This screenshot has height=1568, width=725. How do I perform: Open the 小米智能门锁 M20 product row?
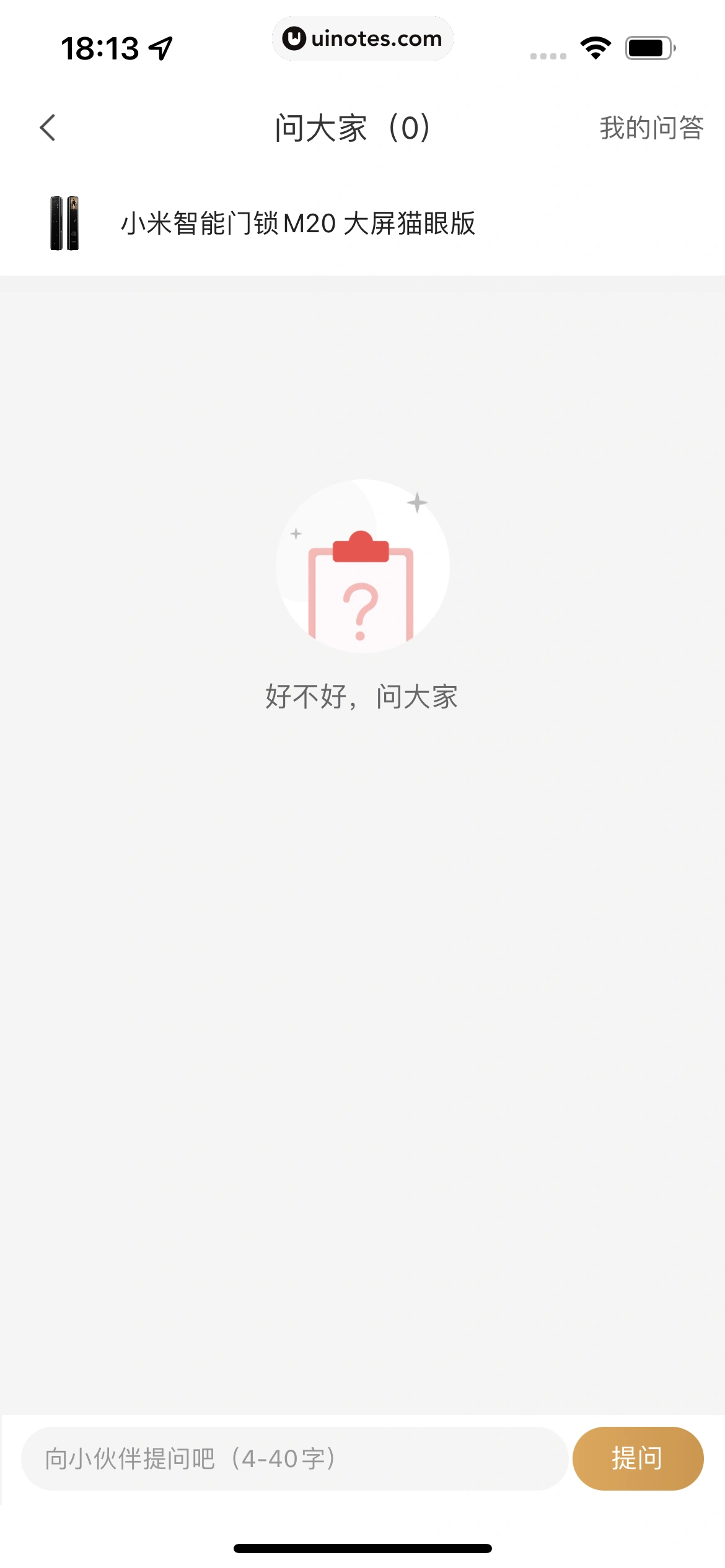click(297, 224)
